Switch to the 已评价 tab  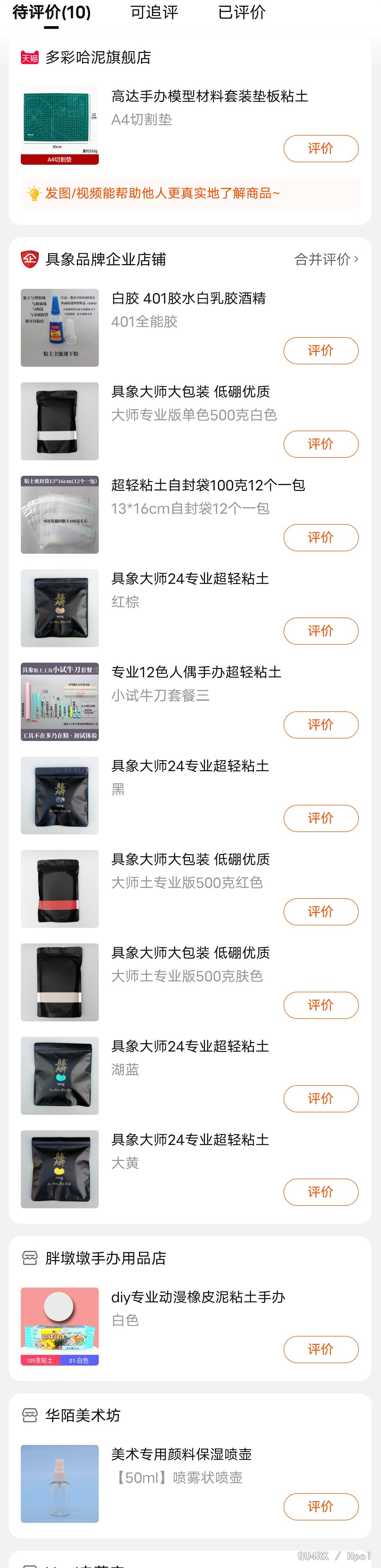point(242,12)
